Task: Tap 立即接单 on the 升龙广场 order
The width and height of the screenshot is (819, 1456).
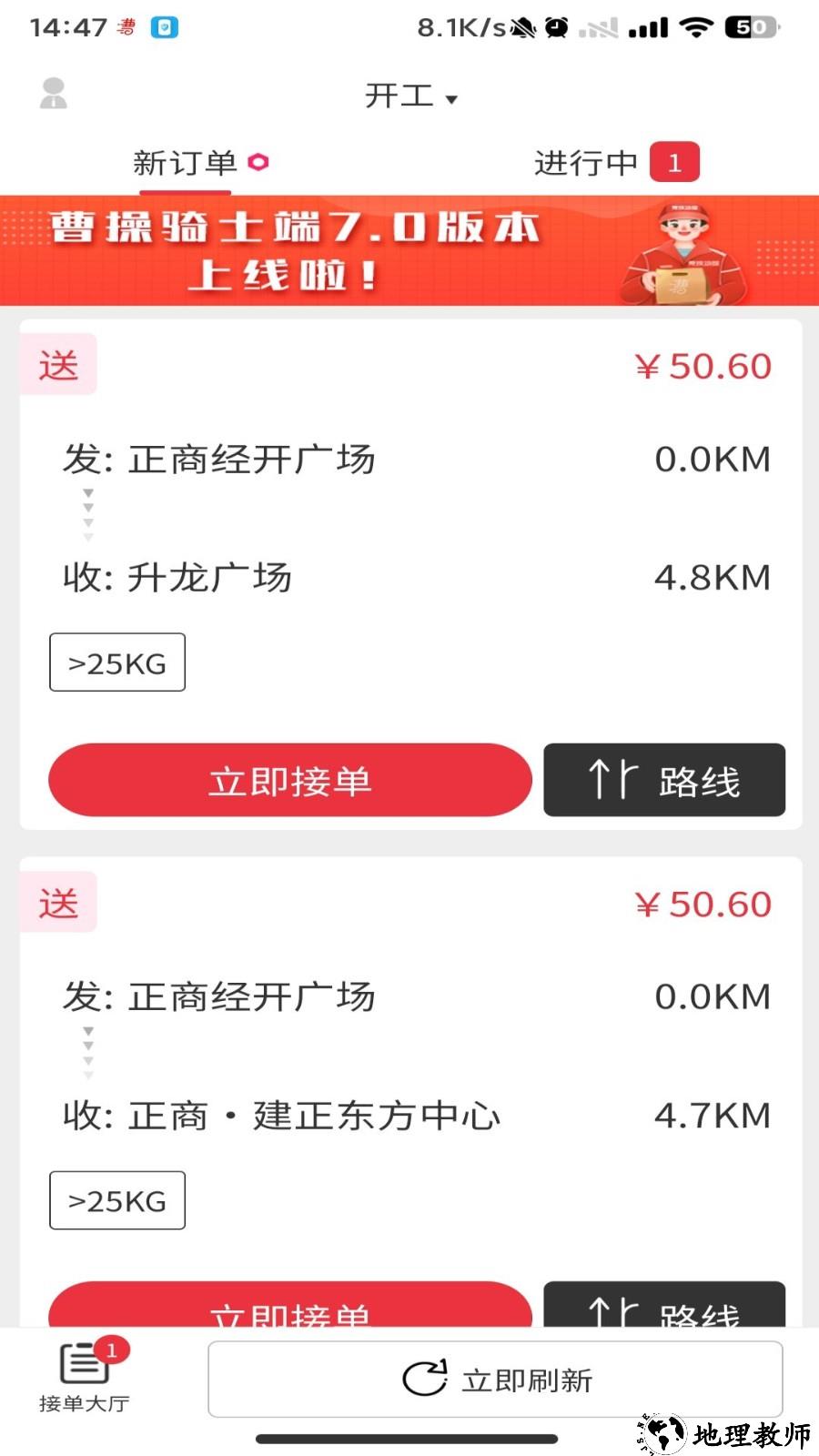Action: 289,780
